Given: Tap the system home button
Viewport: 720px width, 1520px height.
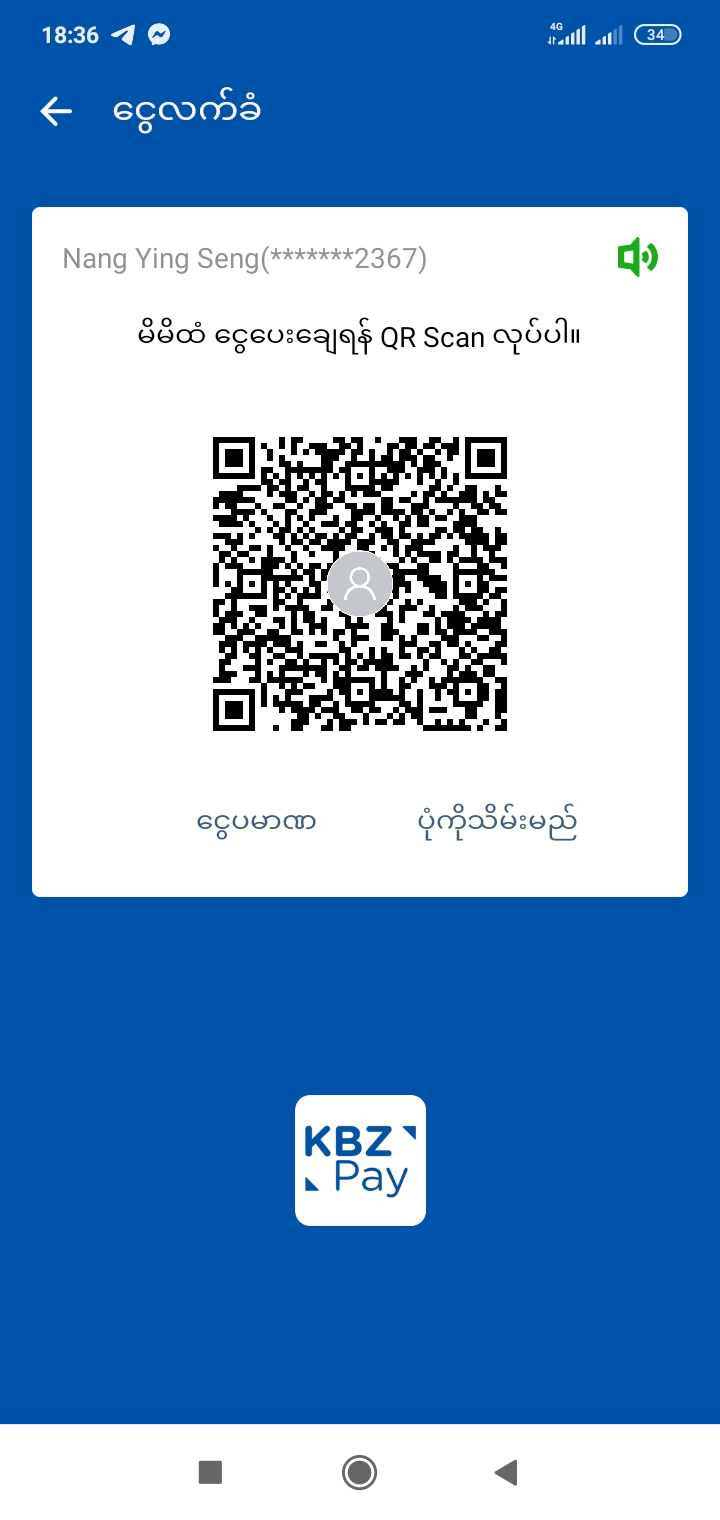Looking at the screenshot, I should tap(359, 1472).
